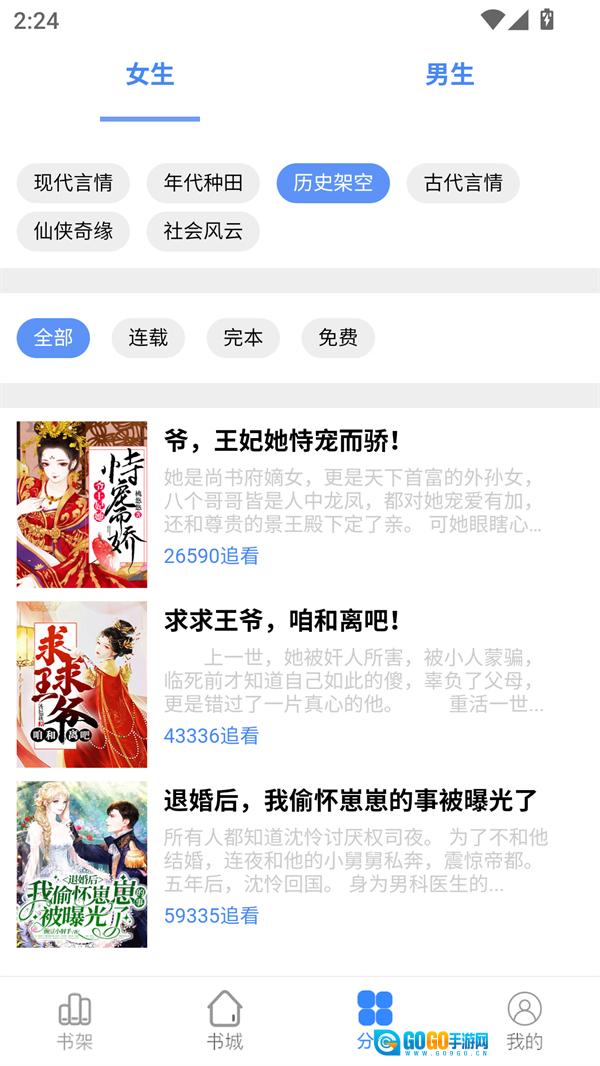
Task: Open the 书城 bookstore tab
Action: [225, 1020]
